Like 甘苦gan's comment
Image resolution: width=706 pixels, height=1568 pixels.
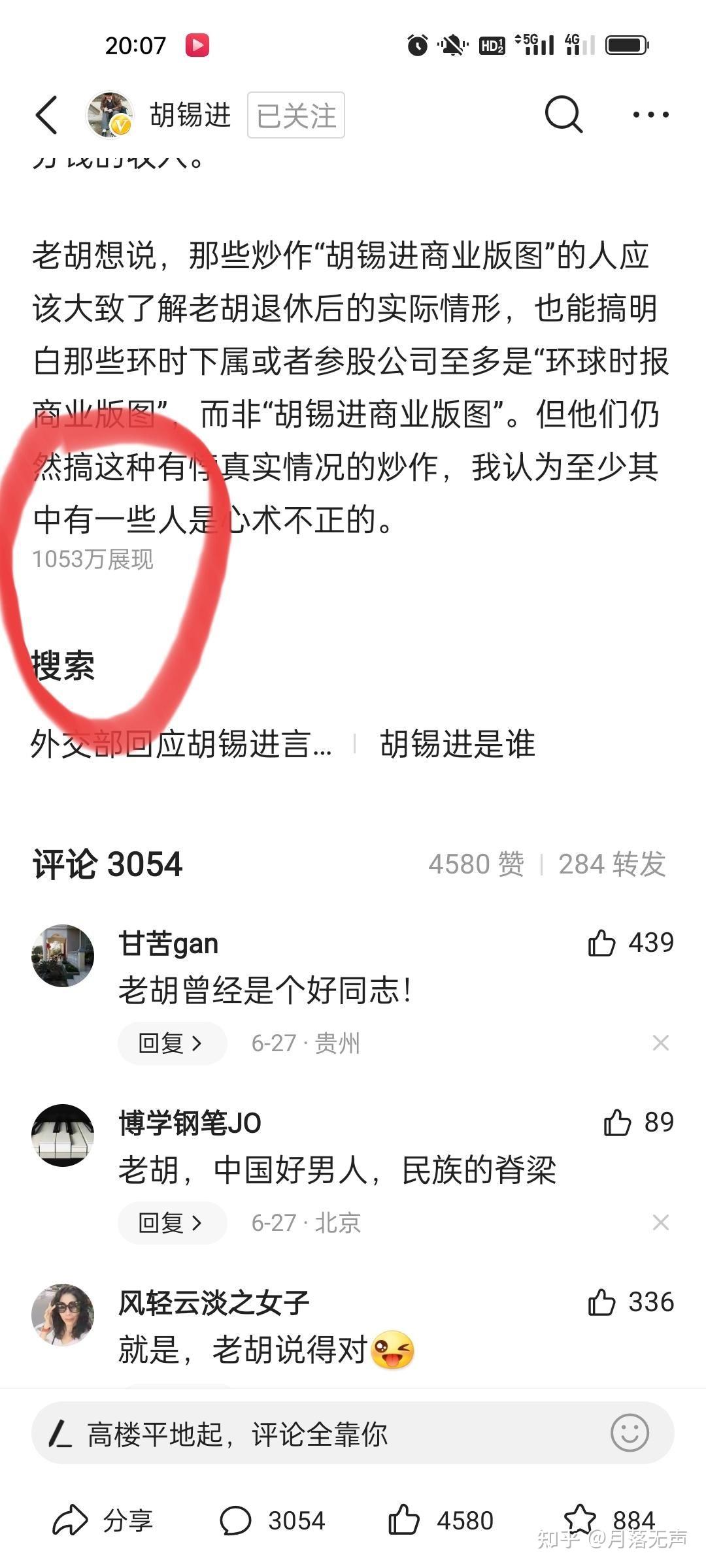[601, 943]
